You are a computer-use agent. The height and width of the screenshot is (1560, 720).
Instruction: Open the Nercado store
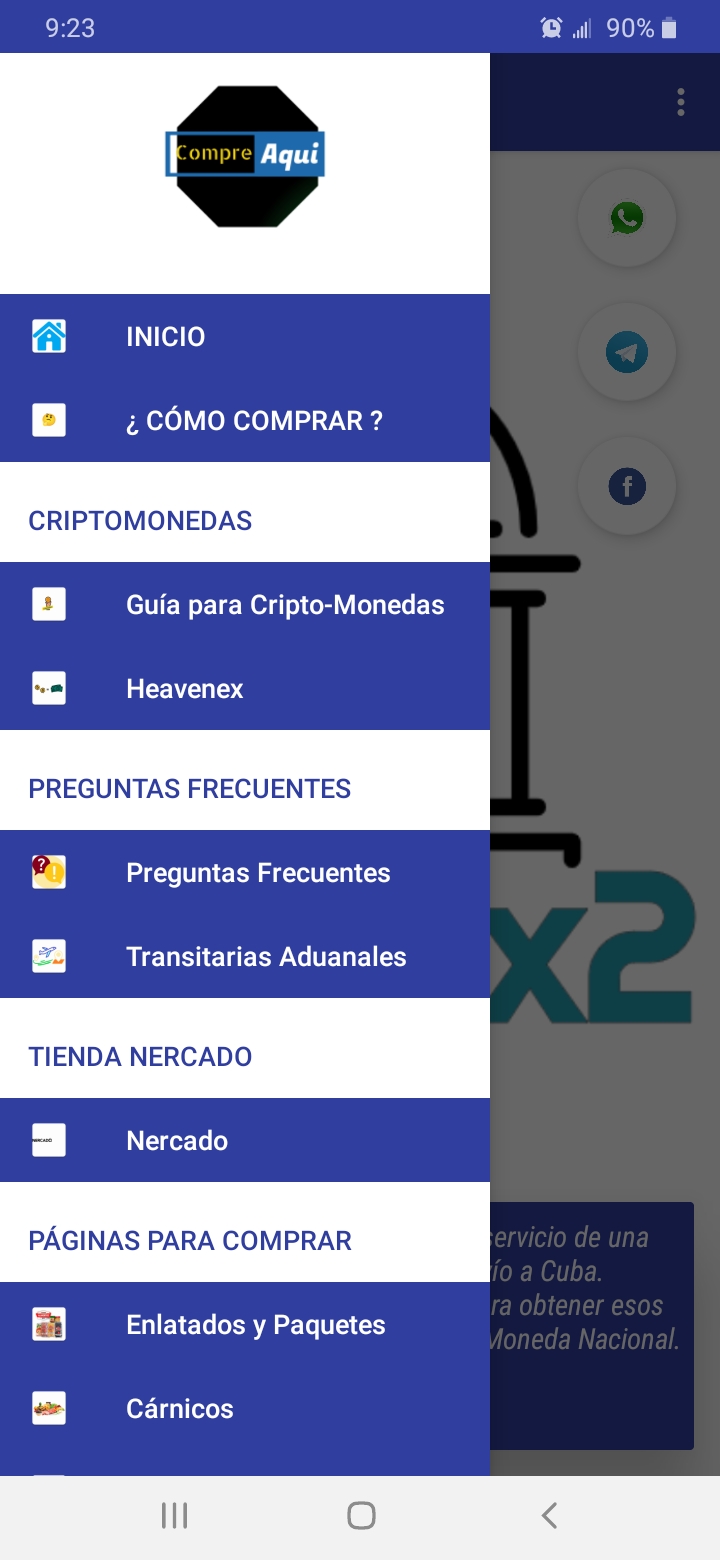tap(177, 1140)
